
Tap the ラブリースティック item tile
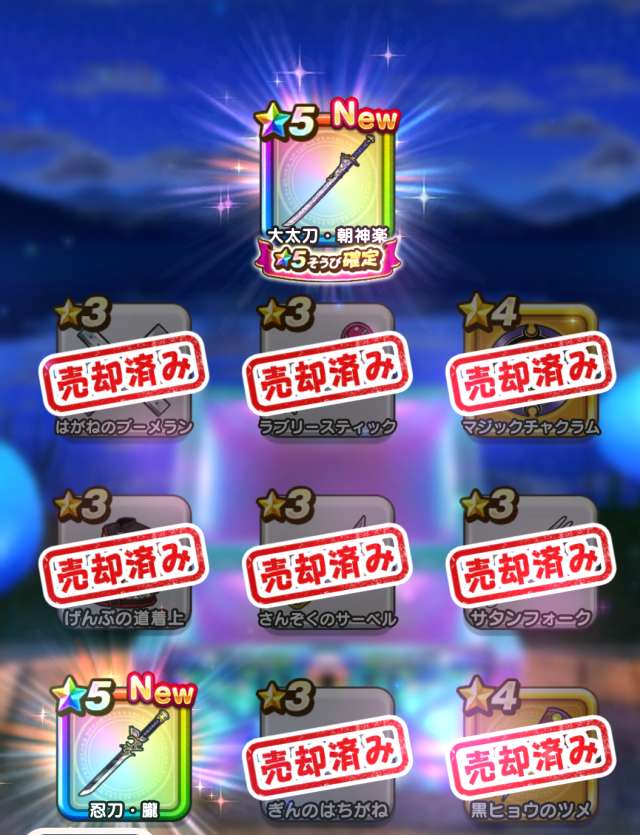[x=327, y=370]
